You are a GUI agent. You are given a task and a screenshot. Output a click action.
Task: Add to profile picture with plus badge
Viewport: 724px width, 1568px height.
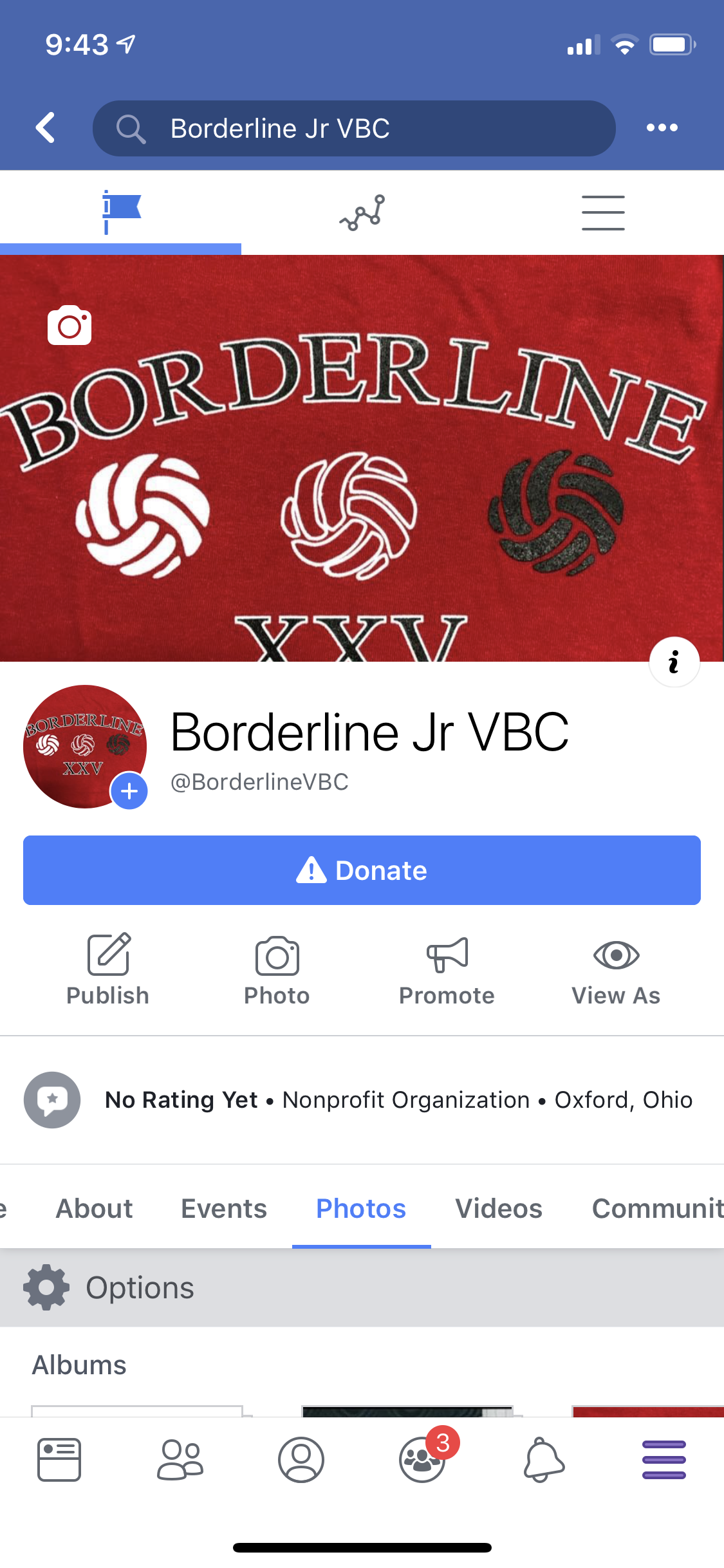(129, 790)
